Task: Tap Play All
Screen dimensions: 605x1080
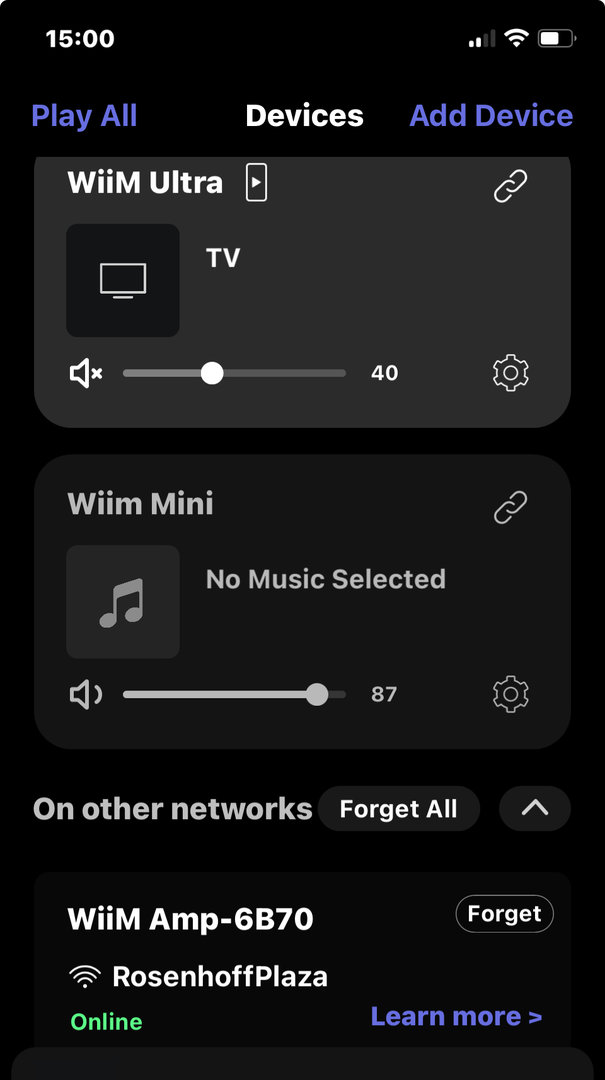Action: coord(84,116)
